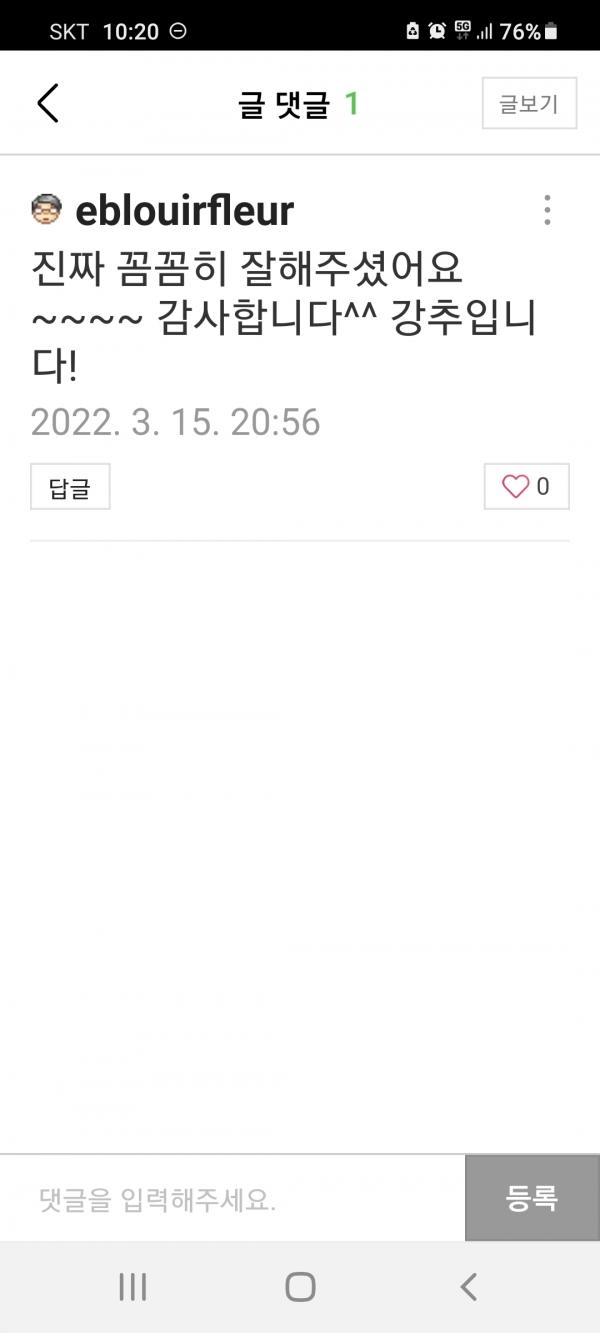Go to the home screen

click(x=300, y=1287)
